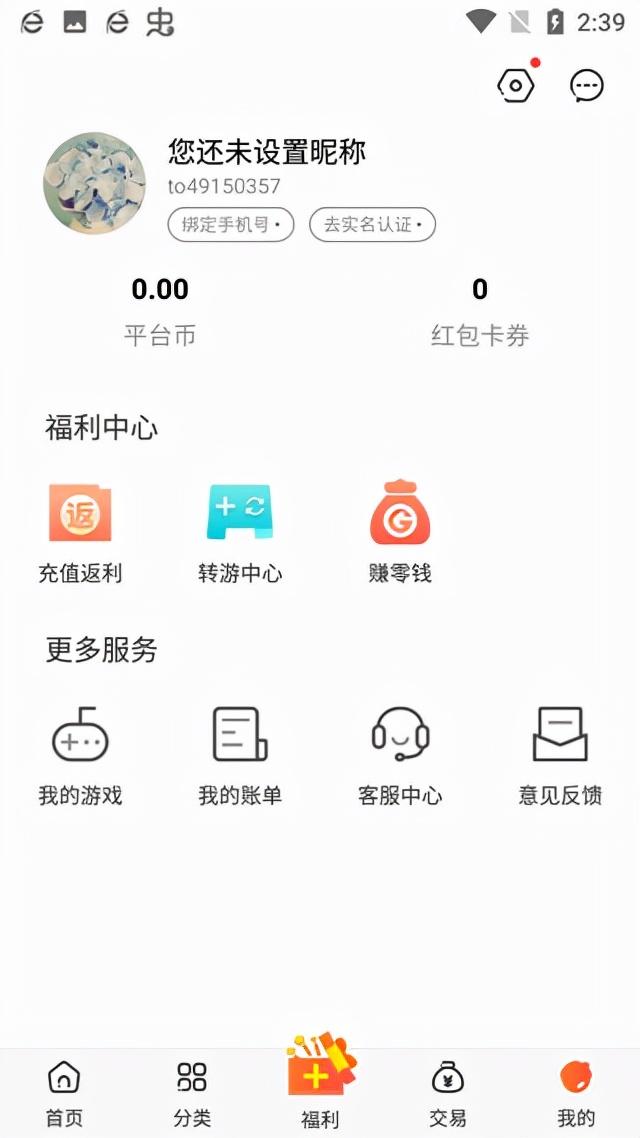Open the messages chat bubble icon
The image size is (640, 1138).
587,86
